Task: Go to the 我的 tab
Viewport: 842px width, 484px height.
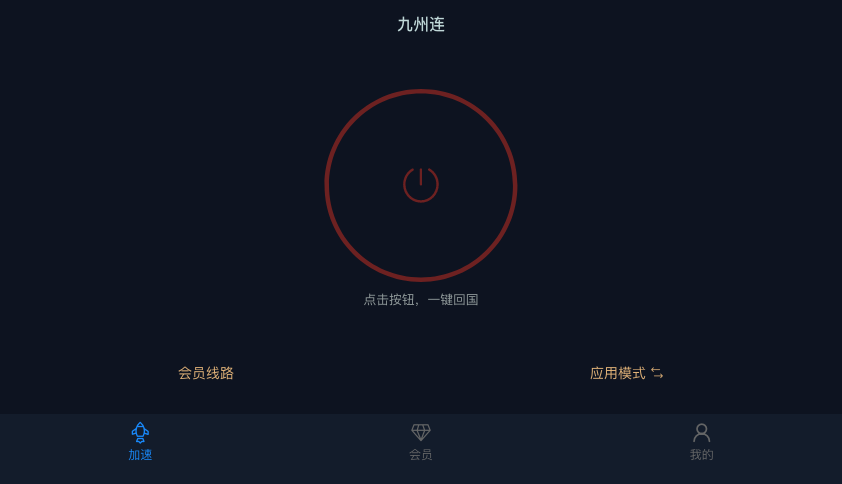Action: pyautogui.click(x=702, y=441)
